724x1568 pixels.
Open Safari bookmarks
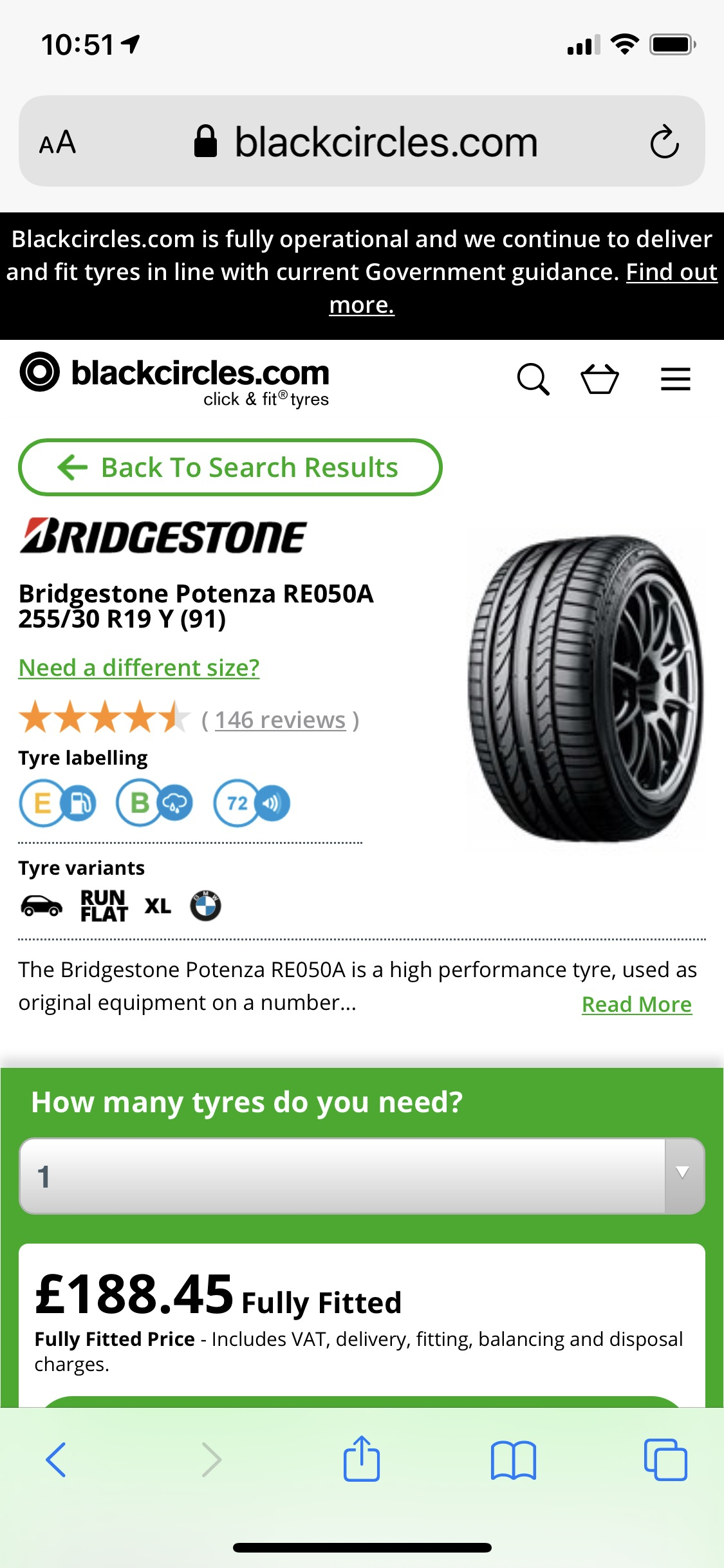[513, 1460]
